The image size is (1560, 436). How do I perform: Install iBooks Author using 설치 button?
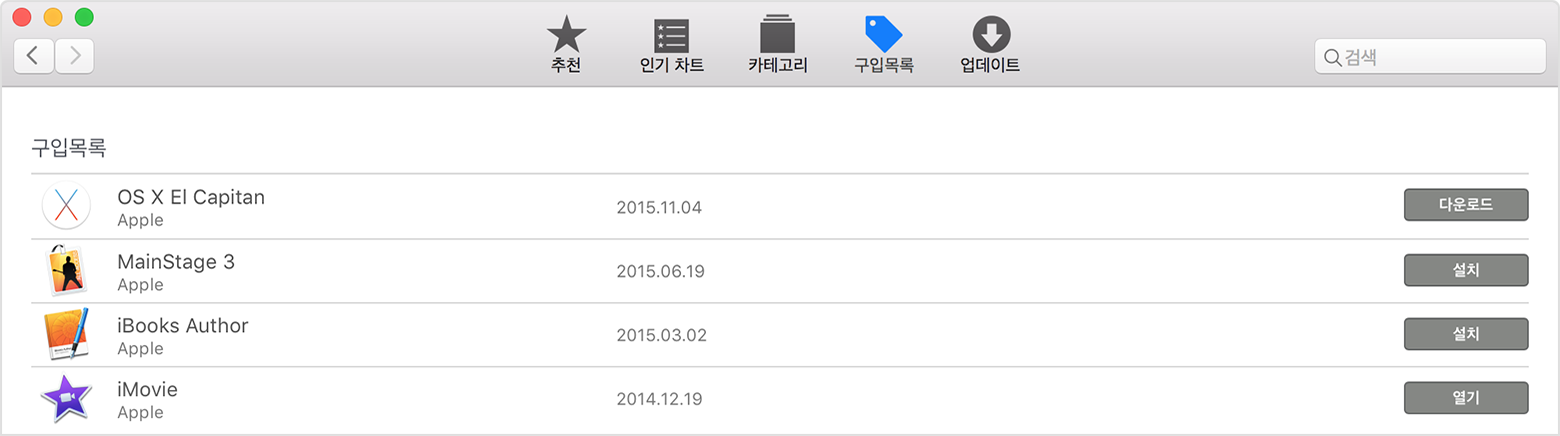1465,334
